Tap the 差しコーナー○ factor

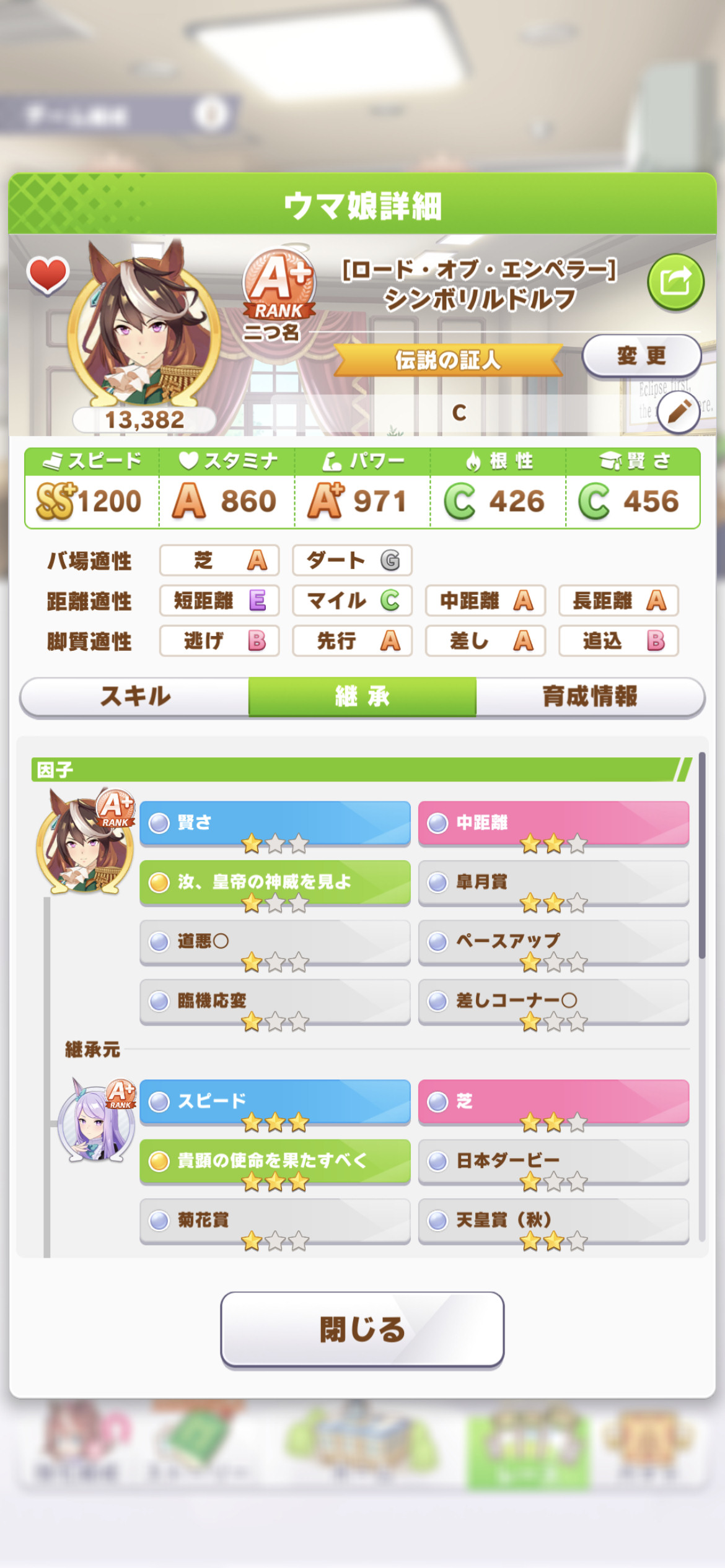(553, 1001)
